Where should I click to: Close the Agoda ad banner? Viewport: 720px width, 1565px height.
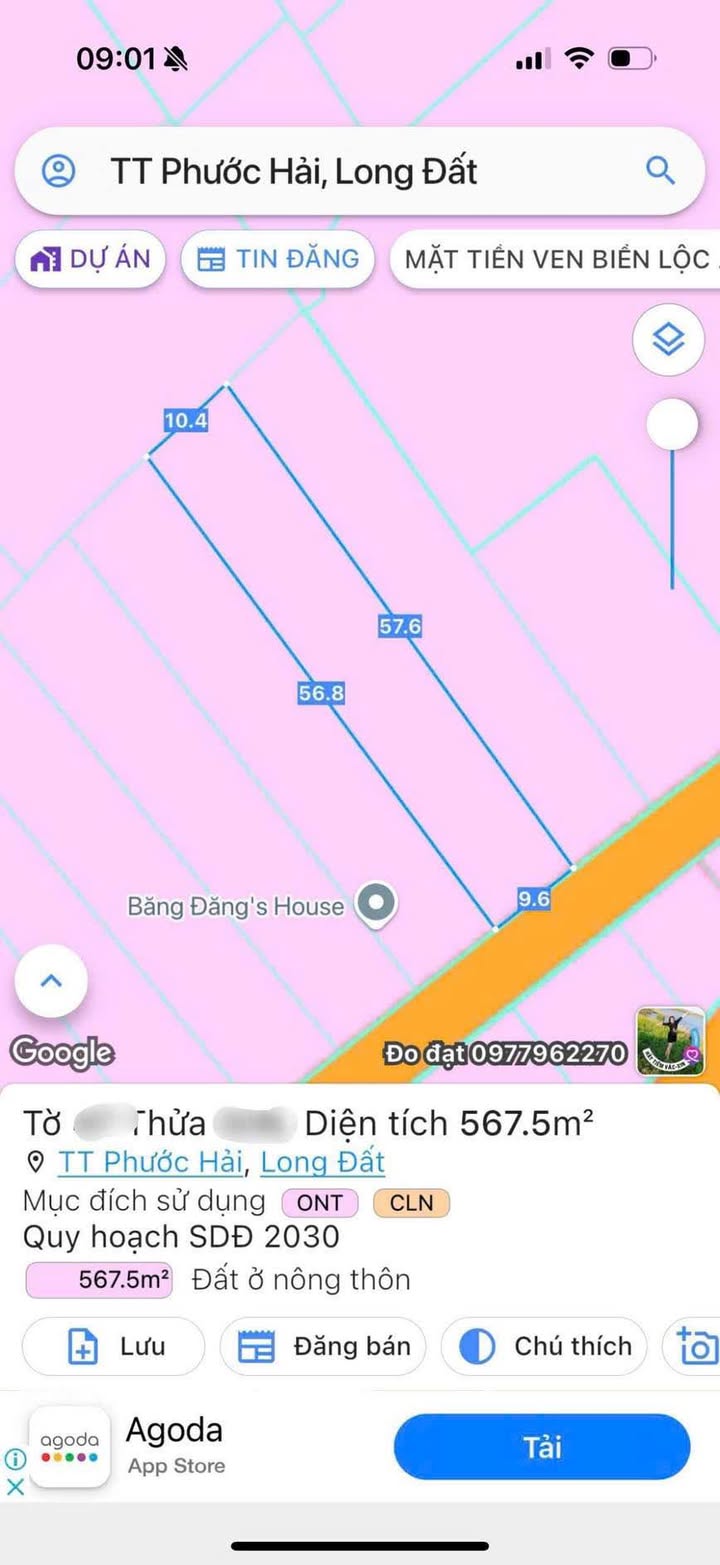click(15, 1486)
